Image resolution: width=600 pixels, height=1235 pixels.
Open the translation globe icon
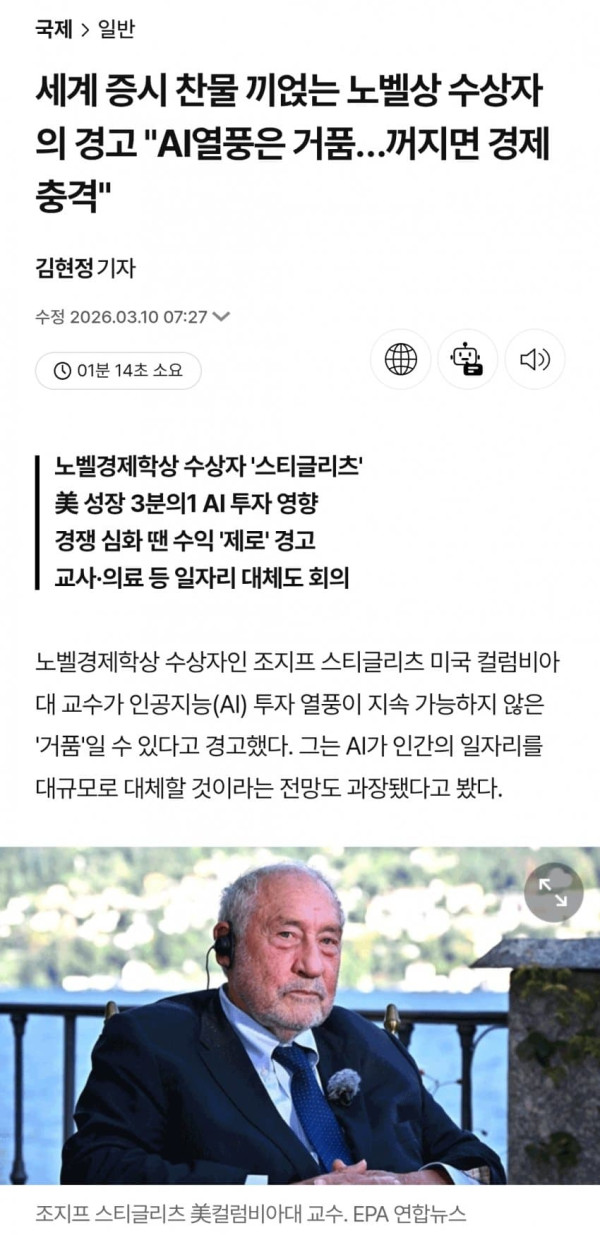(x=401, y=359)
